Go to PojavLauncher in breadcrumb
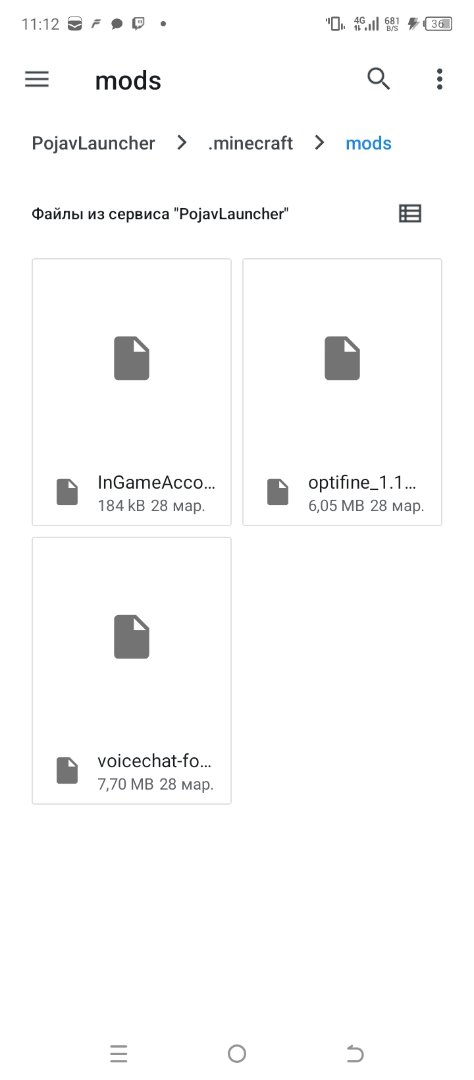 pyautogui.click(x=94, y=143)
